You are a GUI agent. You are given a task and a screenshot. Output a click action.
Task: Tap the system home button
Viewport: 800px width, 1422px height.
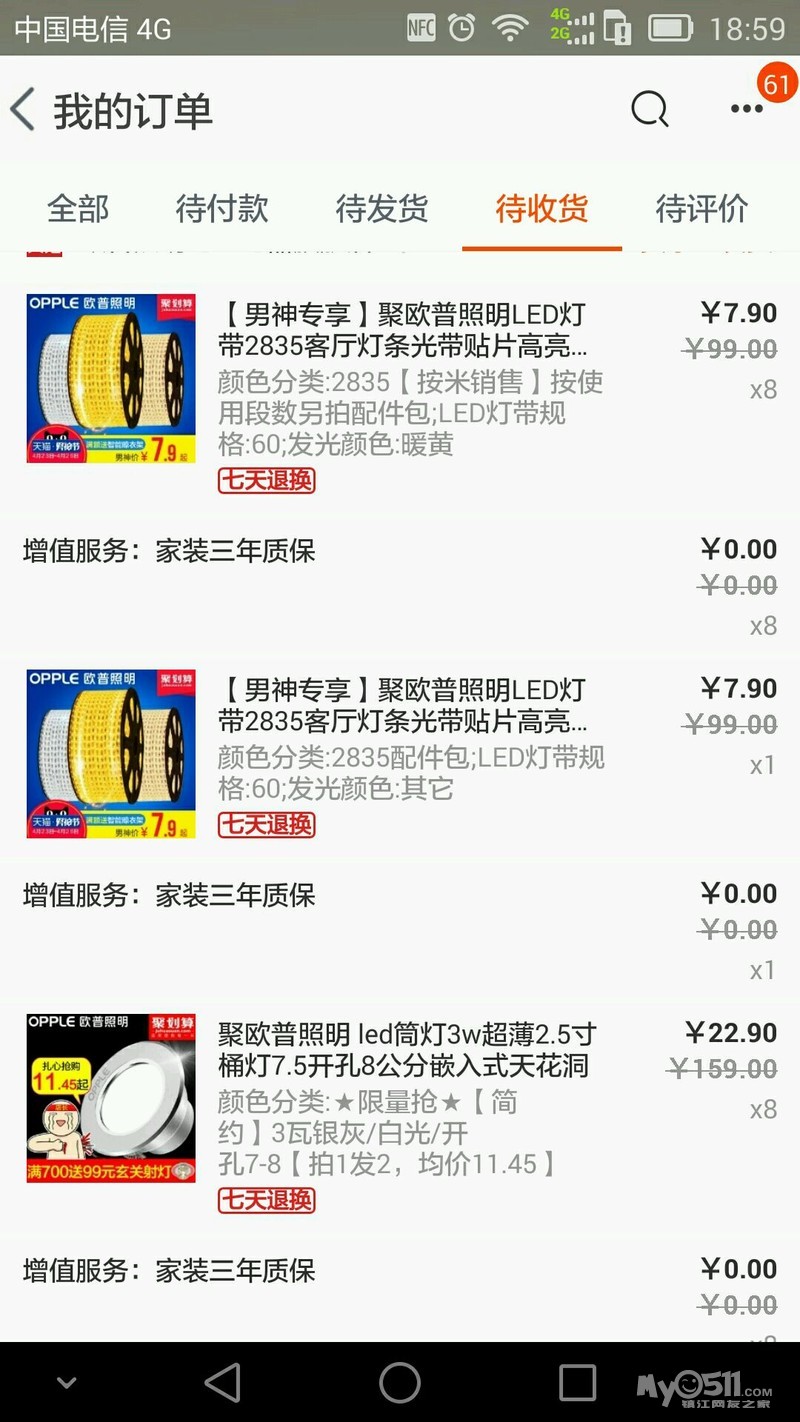(400, 1383)
